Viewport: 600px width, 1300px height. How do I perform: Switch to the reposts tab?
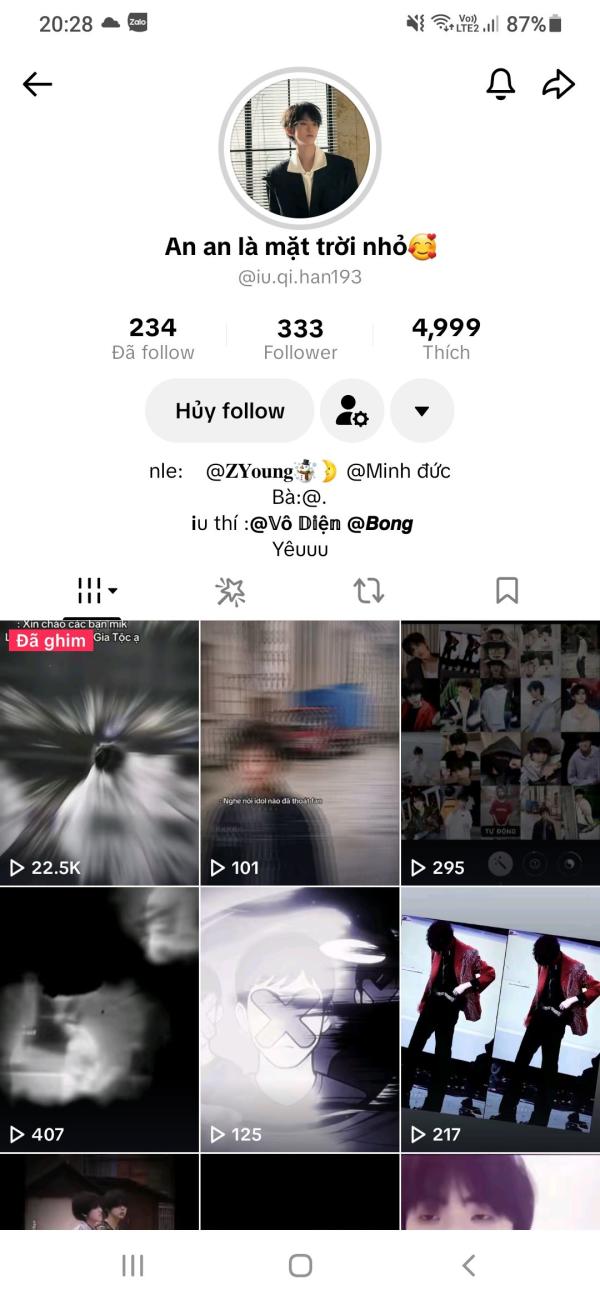[369, 591]
